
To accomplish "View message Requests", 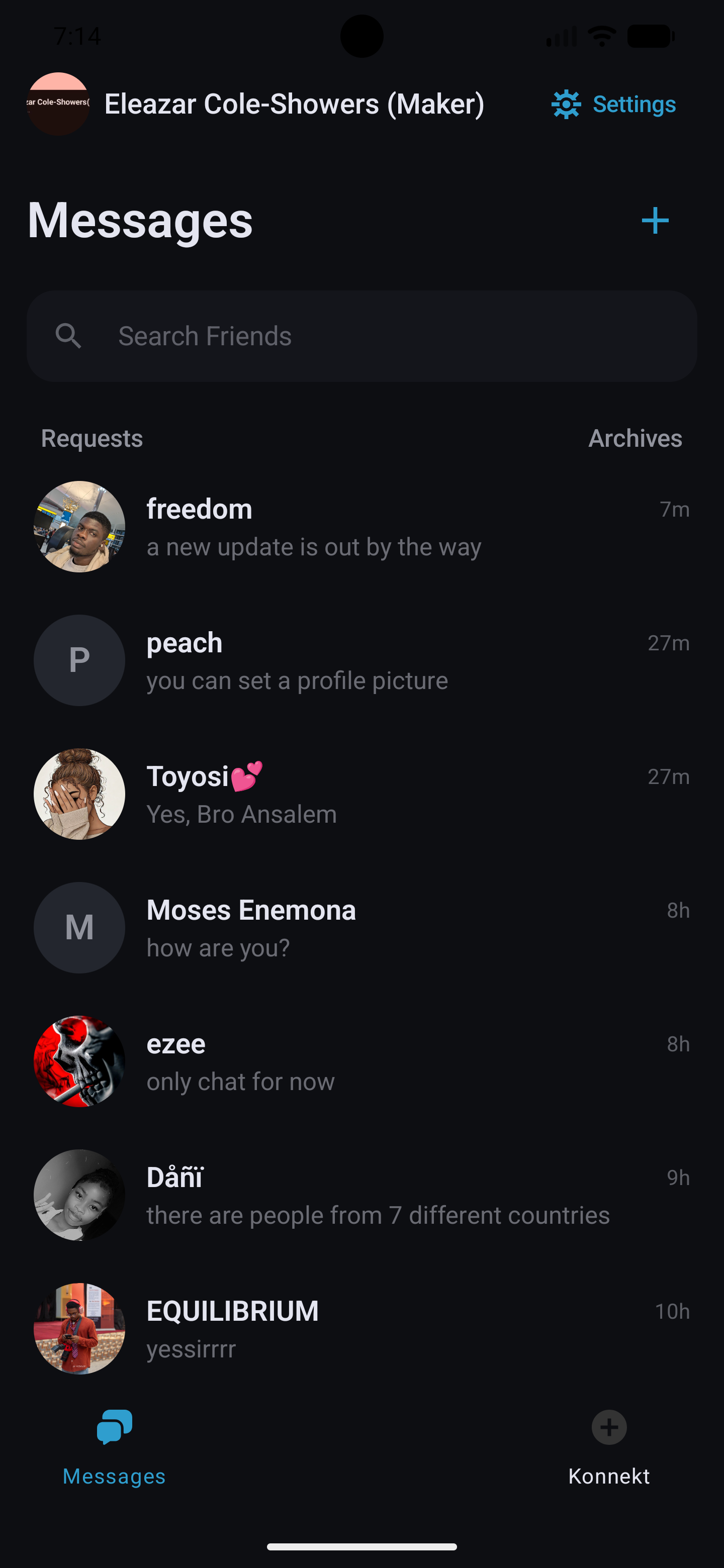I will click(92, 438).
